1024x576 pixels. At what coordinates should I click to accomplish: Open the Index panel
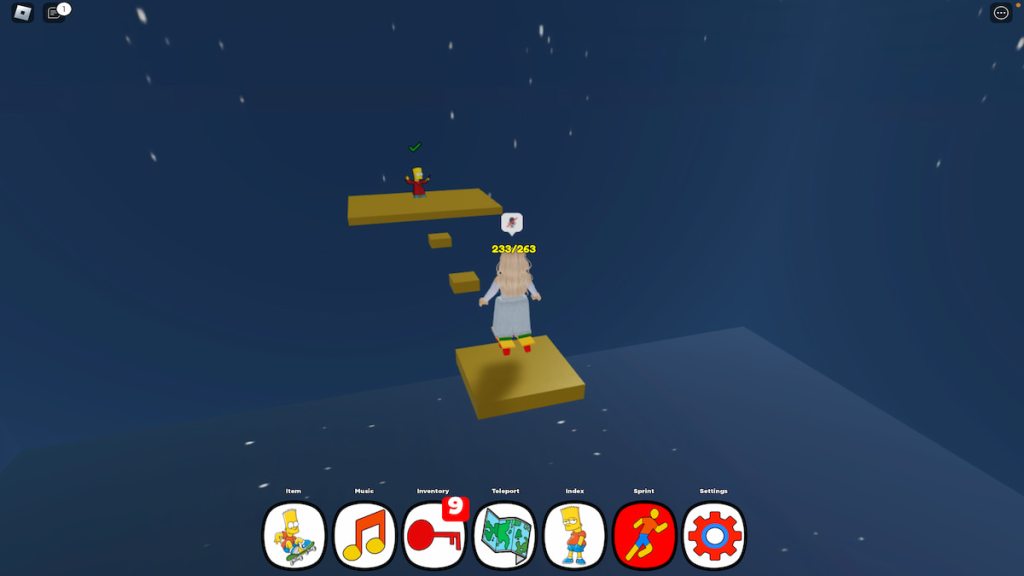[574, 535]
